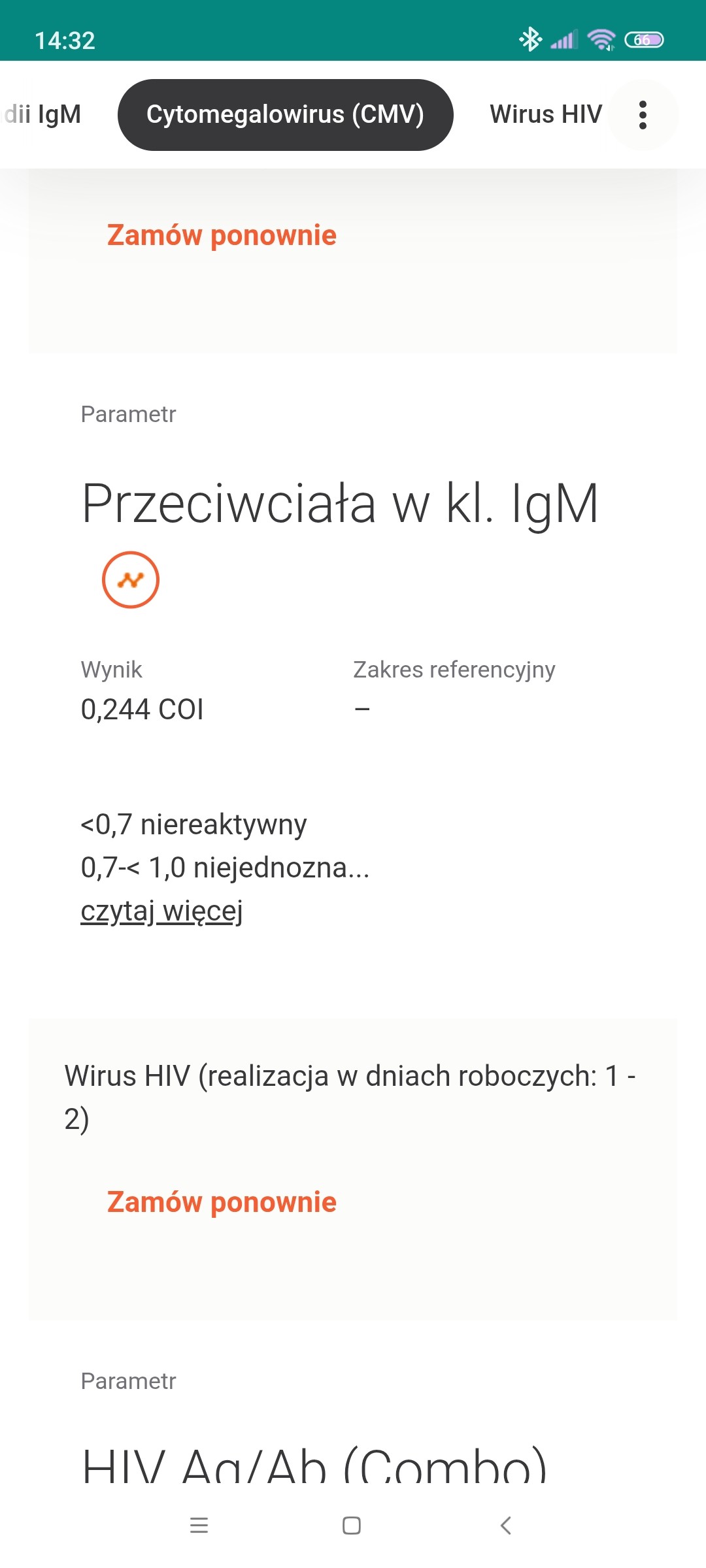
Task: Expand the 'czytaj więcej' link
Action: 161,911
